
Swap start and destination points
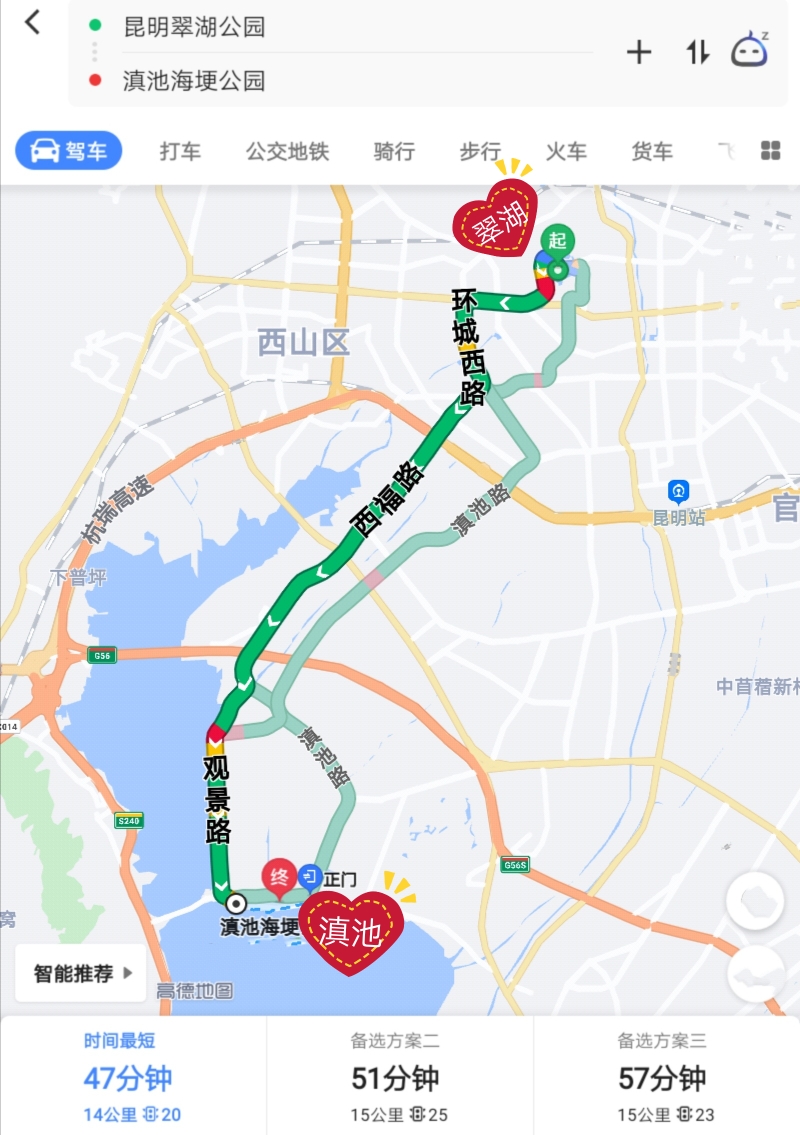698,53
